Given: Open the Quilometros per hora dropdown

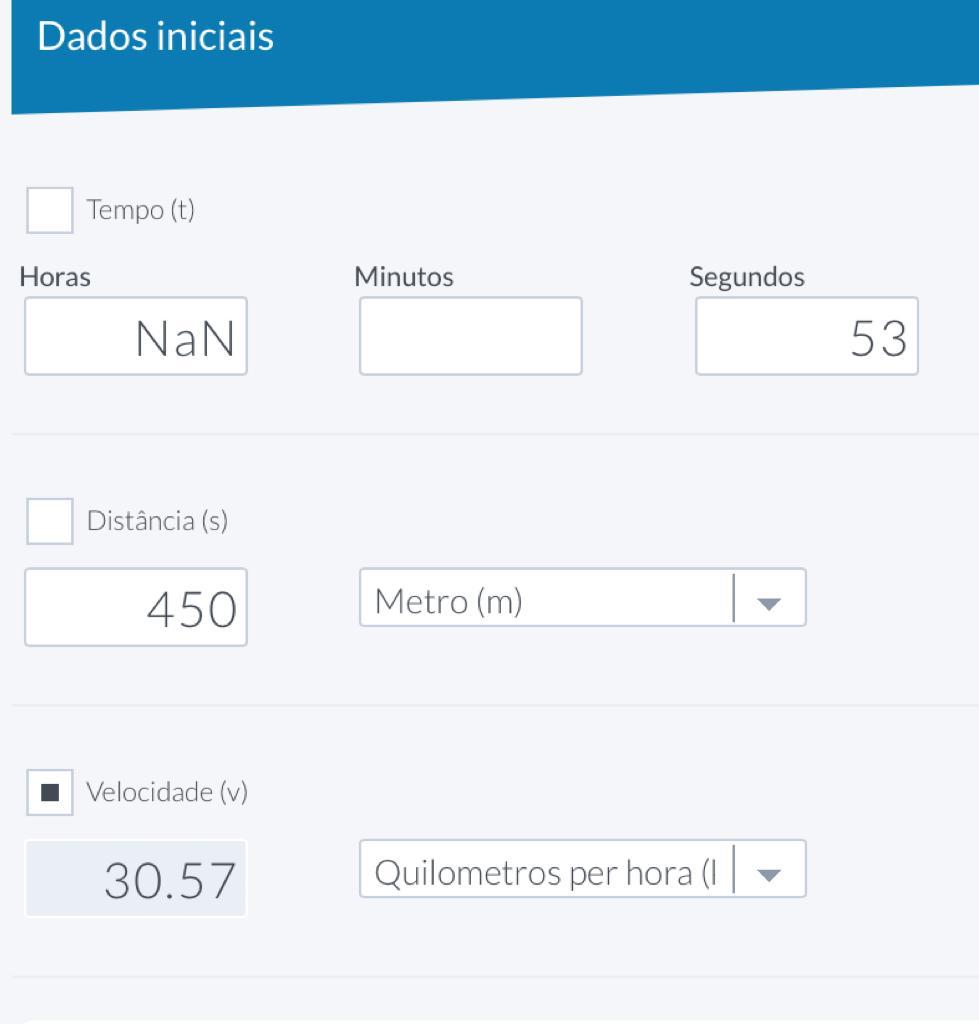Looking at the screenshot, I should click(x=582, y=869).
